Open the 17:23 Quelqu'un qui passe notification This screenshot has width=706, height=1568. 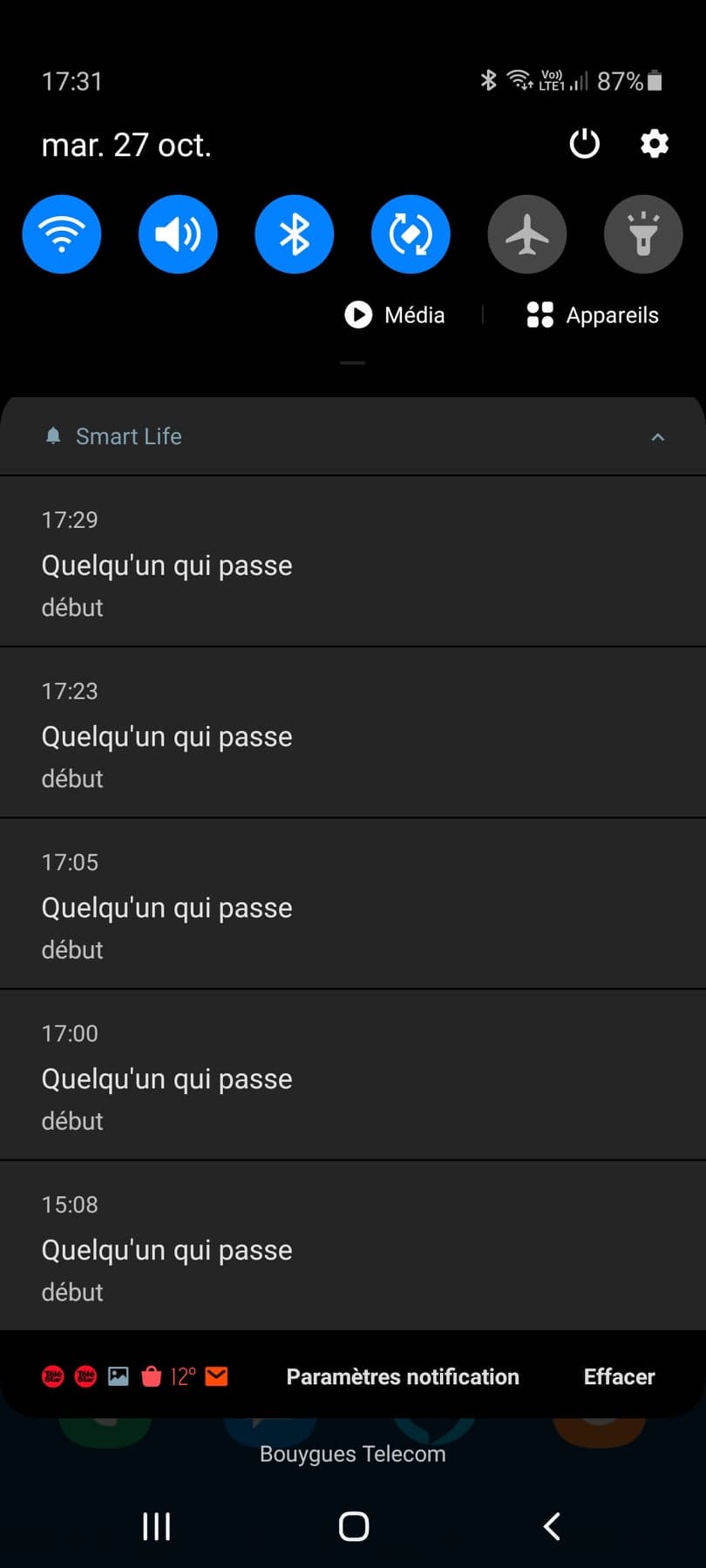pos(353,733)
